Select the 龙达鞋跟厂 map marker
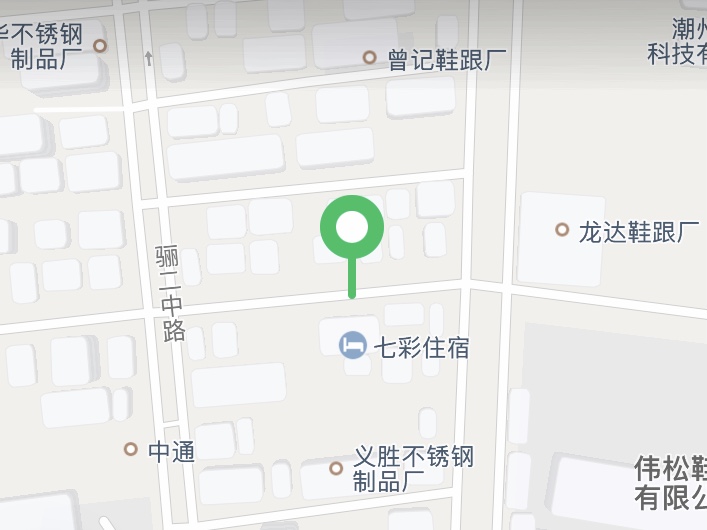Viewport: 707px width, 530px height. 562,231
